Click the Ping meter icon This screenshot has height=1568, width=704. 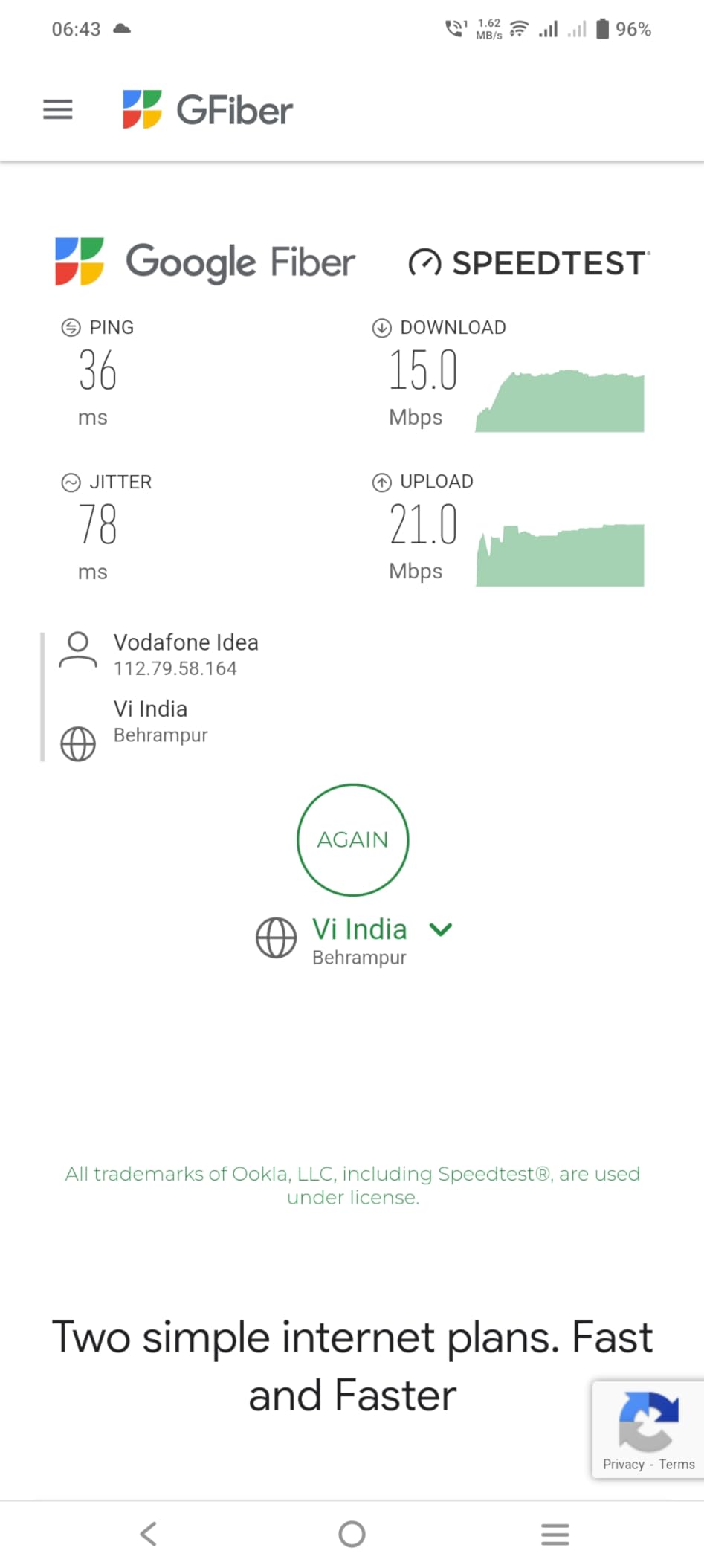point(71,326)
